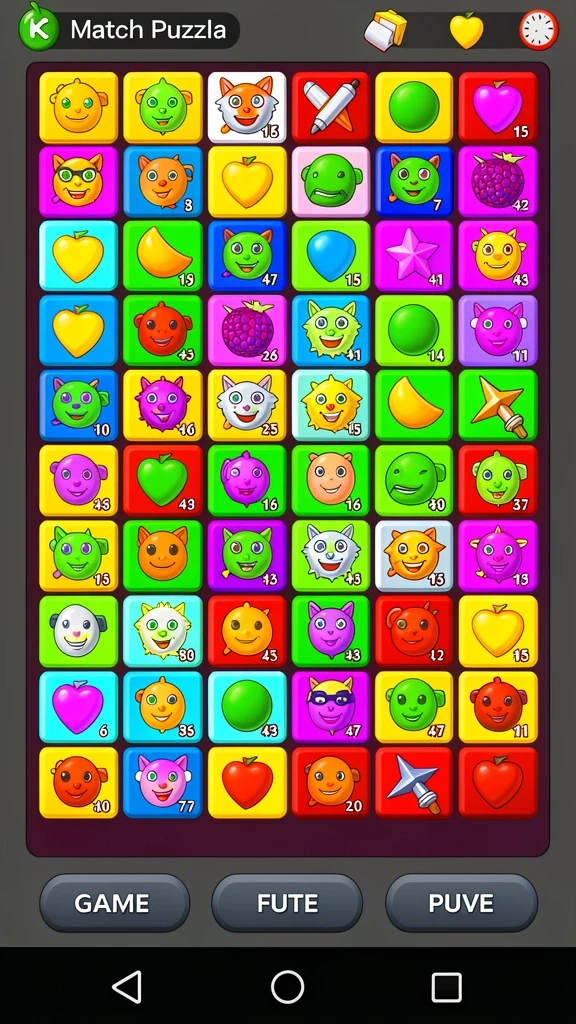Open the FUTE button
Image resolution: width=576 pixels, height=1024 pixels.
click(287, 903)
